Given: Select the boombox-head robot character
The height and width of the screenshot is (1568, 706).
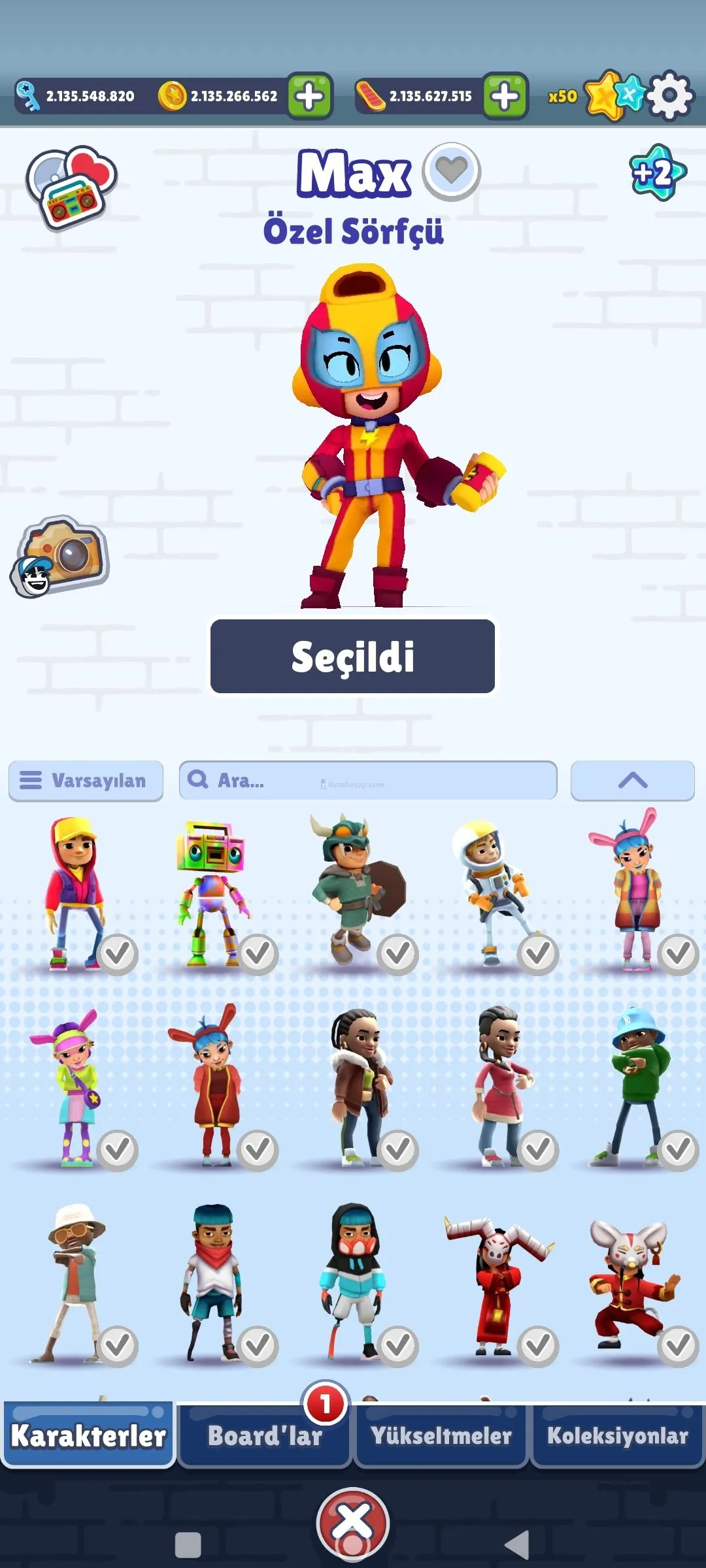Looking at the screenshot, I should pos(212,892).
